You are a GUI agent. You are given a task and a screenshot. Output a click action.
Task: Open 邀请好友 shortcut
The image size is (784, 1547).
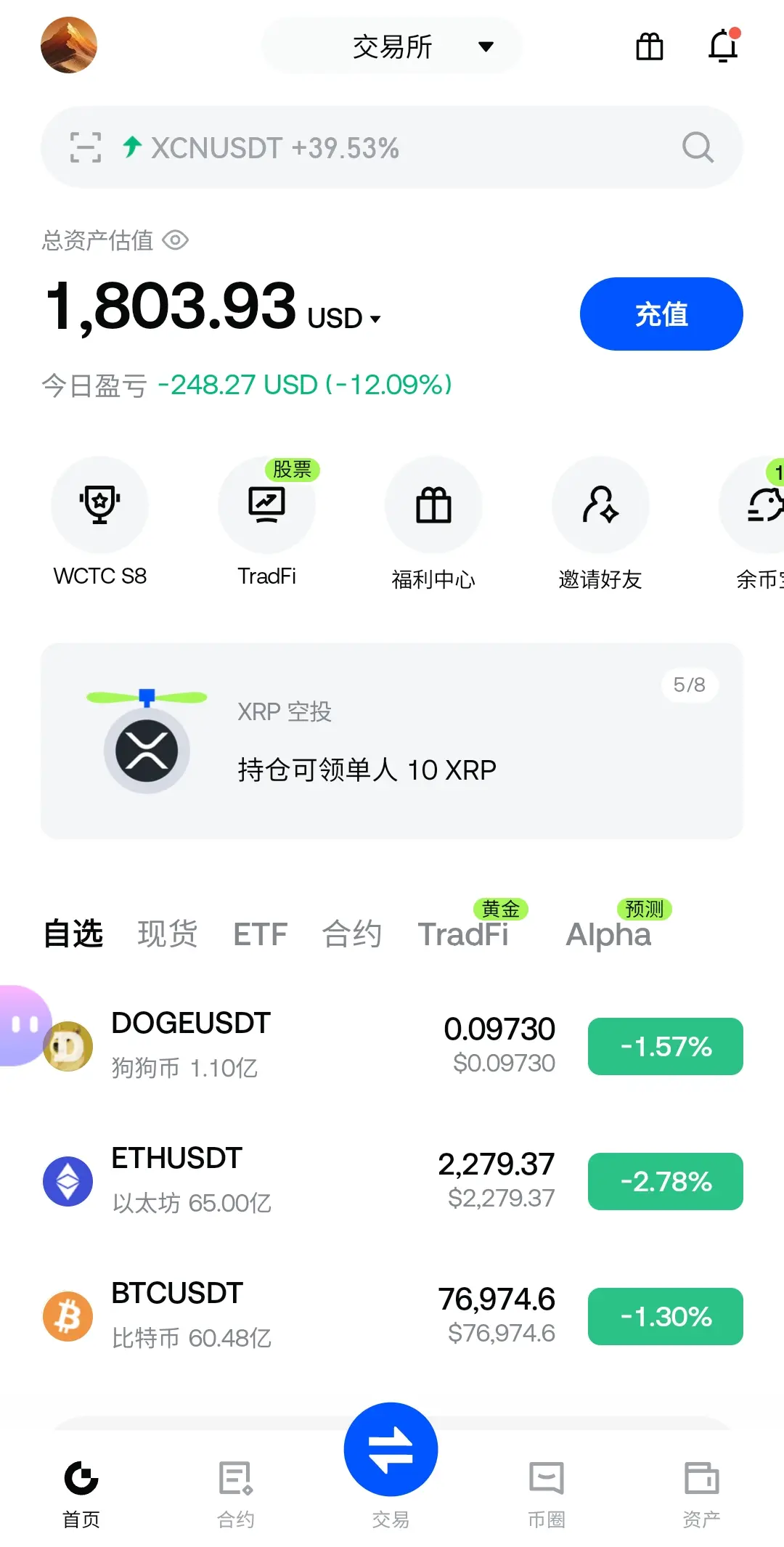click(600, 523)
